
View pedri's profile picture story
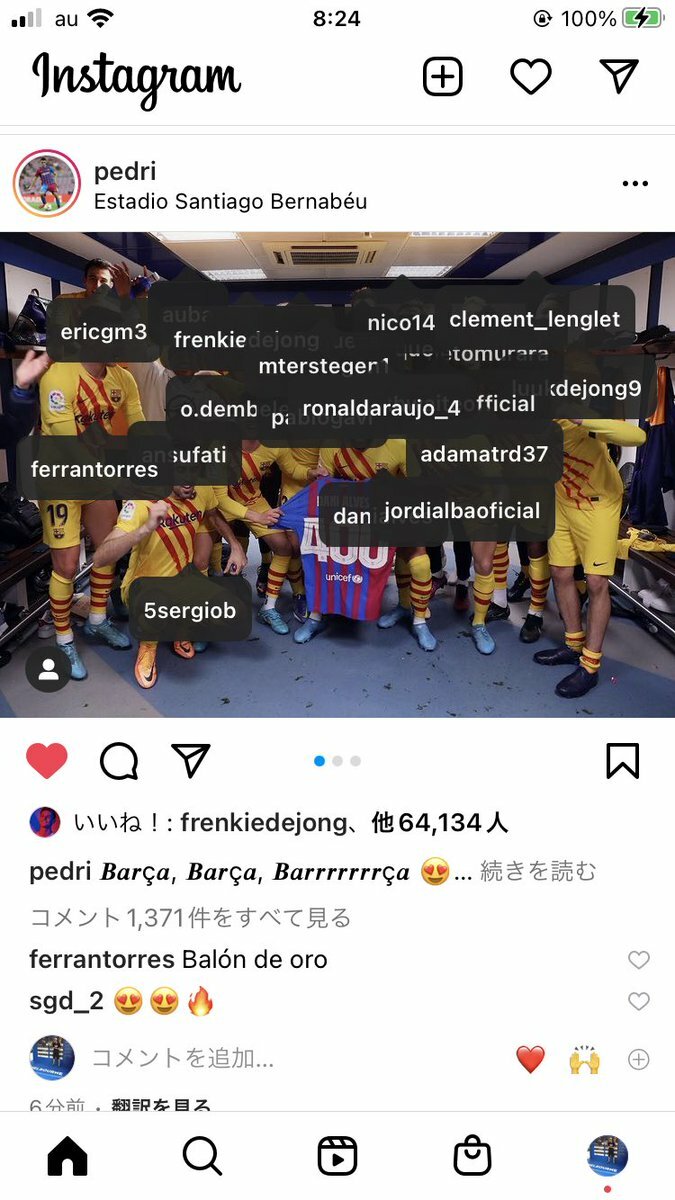[46, 184]
